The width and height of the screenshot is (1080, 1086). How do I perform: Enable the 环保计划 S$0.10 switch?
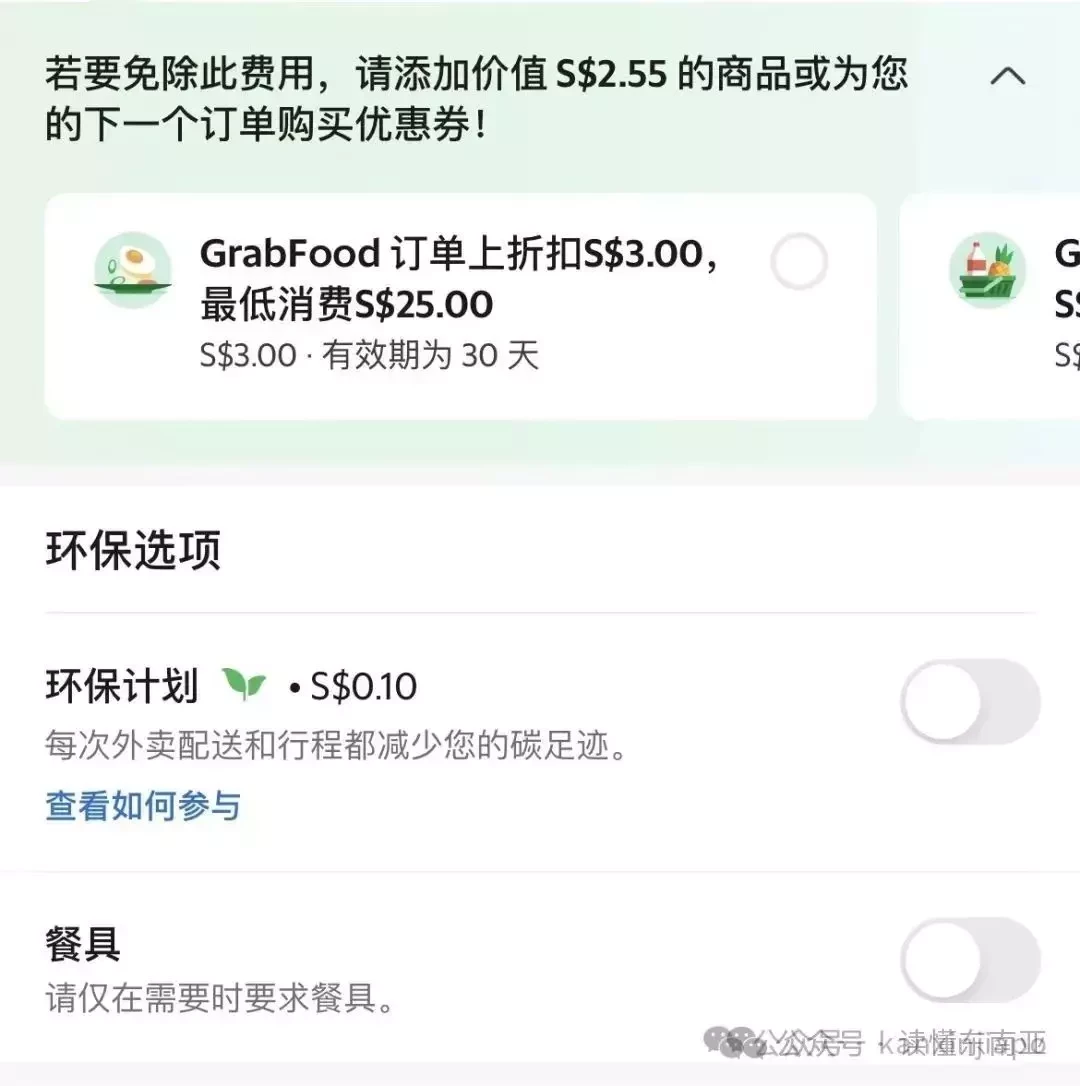tap(970, 701)
